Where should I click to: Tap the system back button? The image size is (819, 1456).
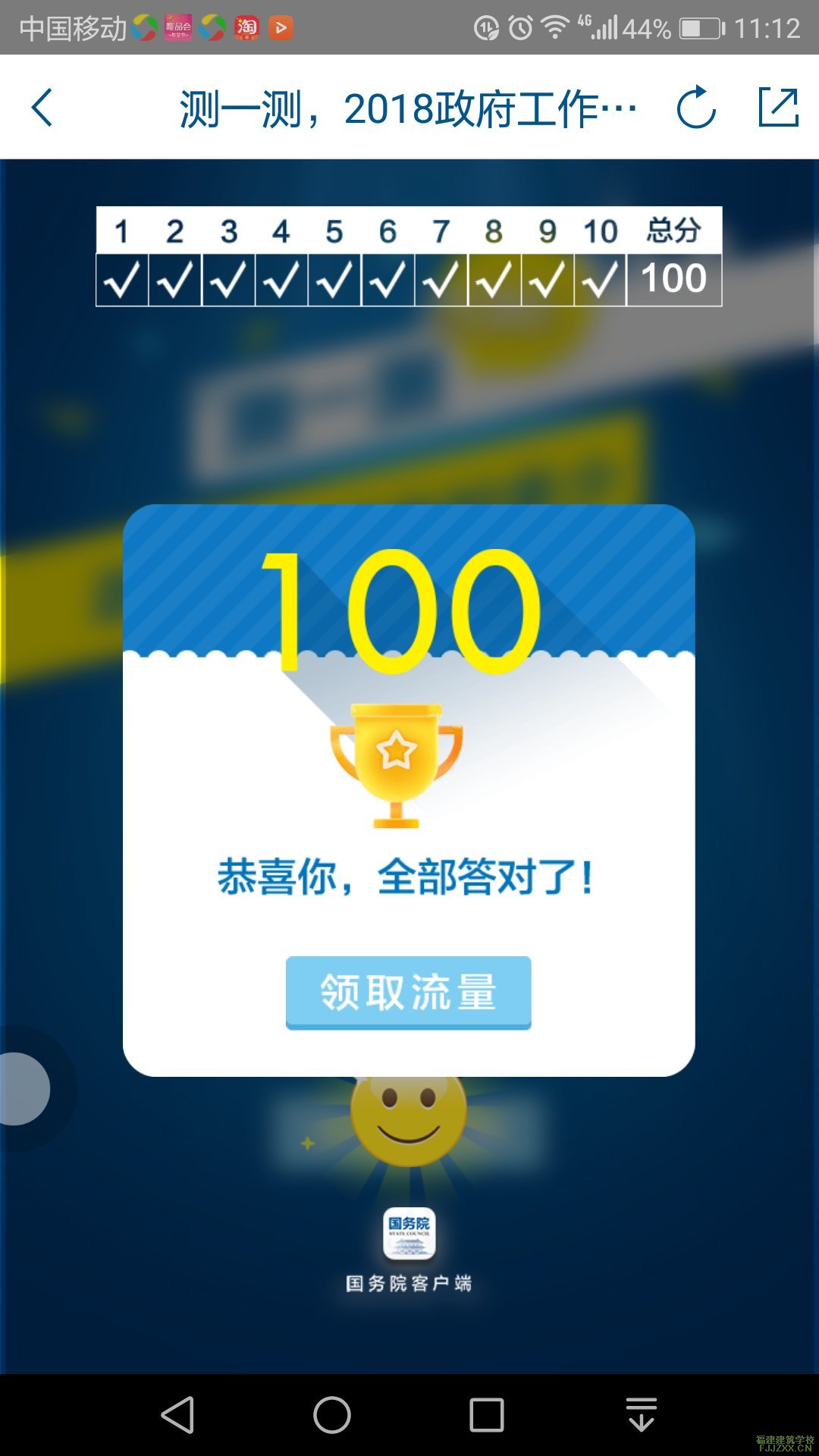179,1415
